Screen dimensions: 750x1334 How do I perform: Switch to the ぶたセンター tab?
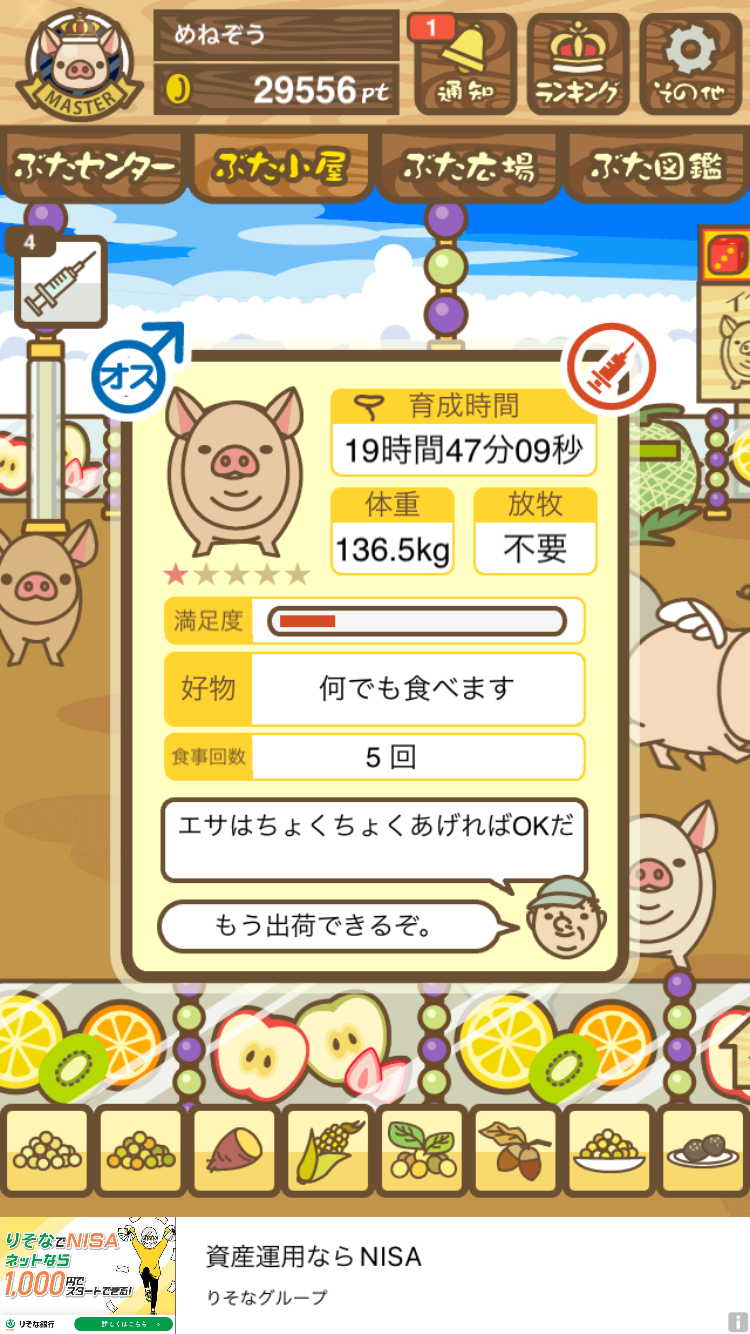[x=94, y=166]
